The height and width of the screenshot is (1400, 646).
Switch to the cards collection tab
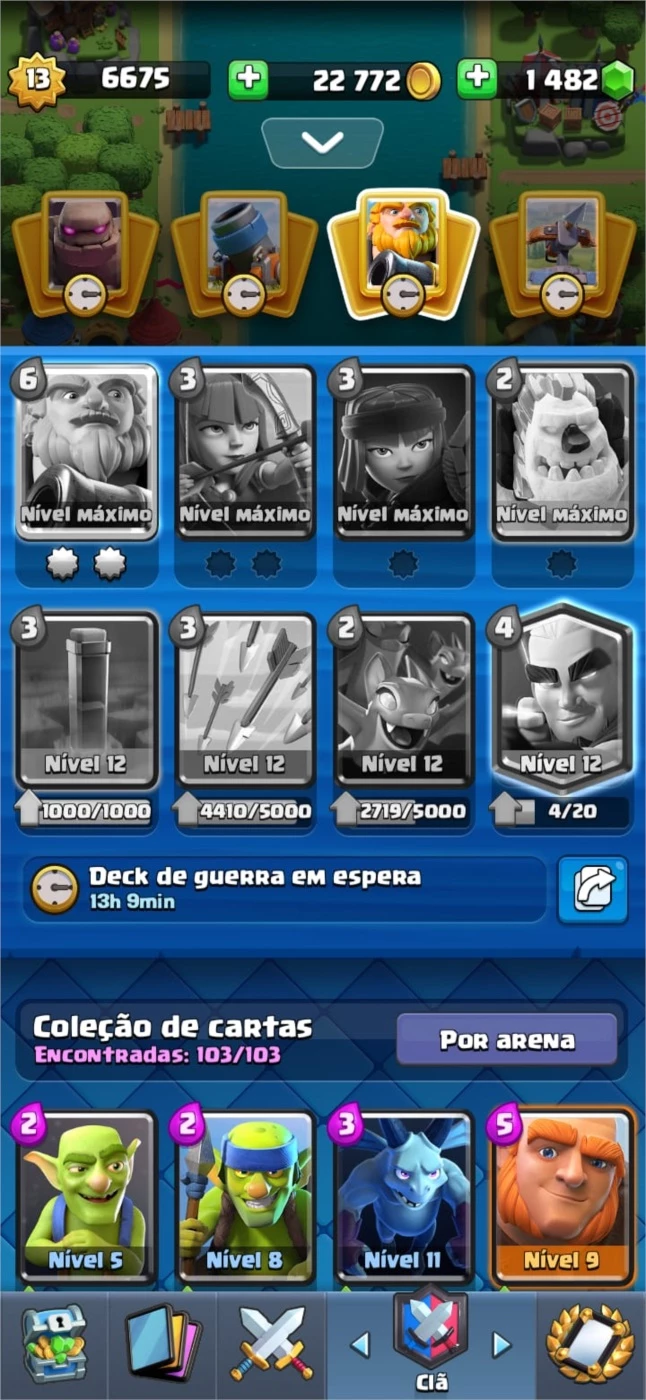pyautogui.click(x=162, y=1346)
